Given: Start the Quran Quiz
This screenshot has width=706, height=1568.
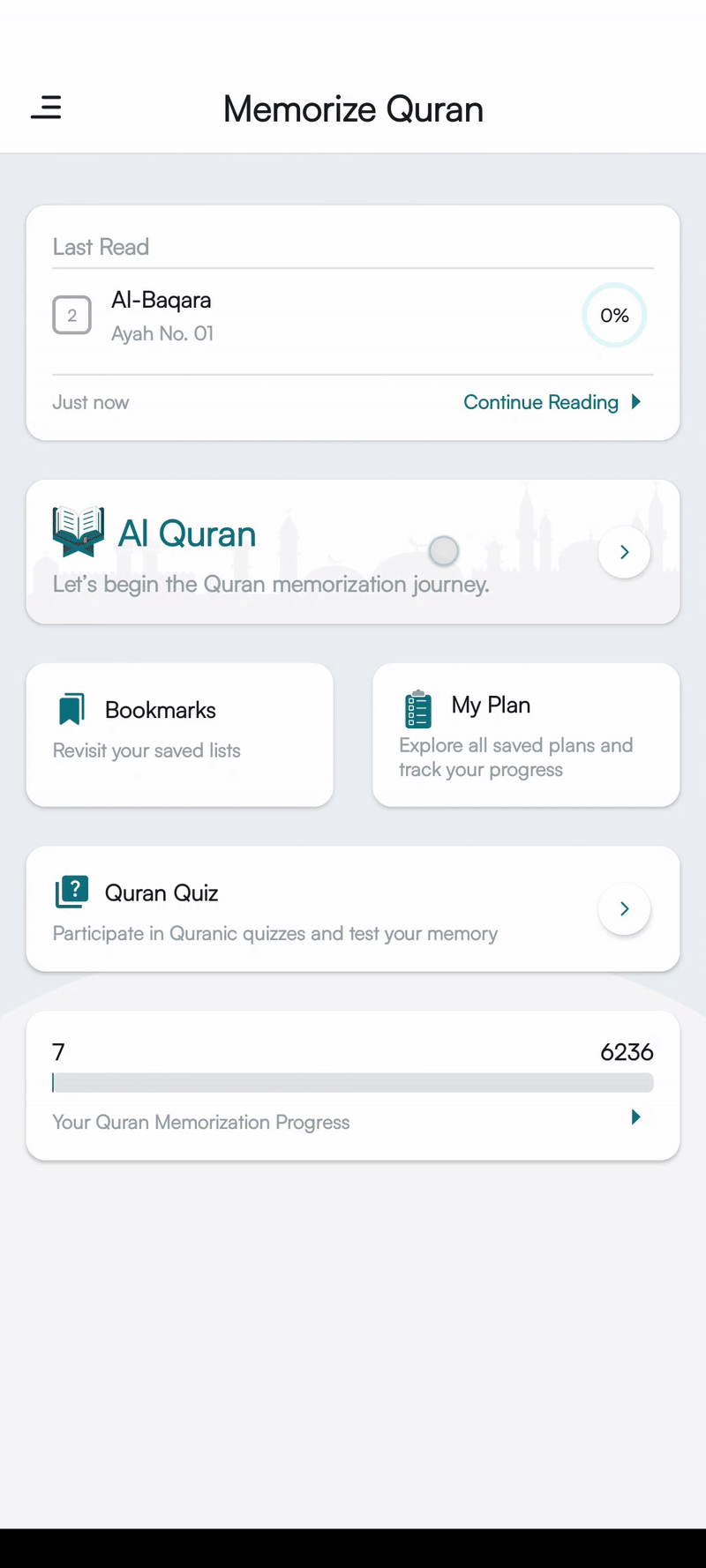Looking at the screenshot, I should coord(353,909).
